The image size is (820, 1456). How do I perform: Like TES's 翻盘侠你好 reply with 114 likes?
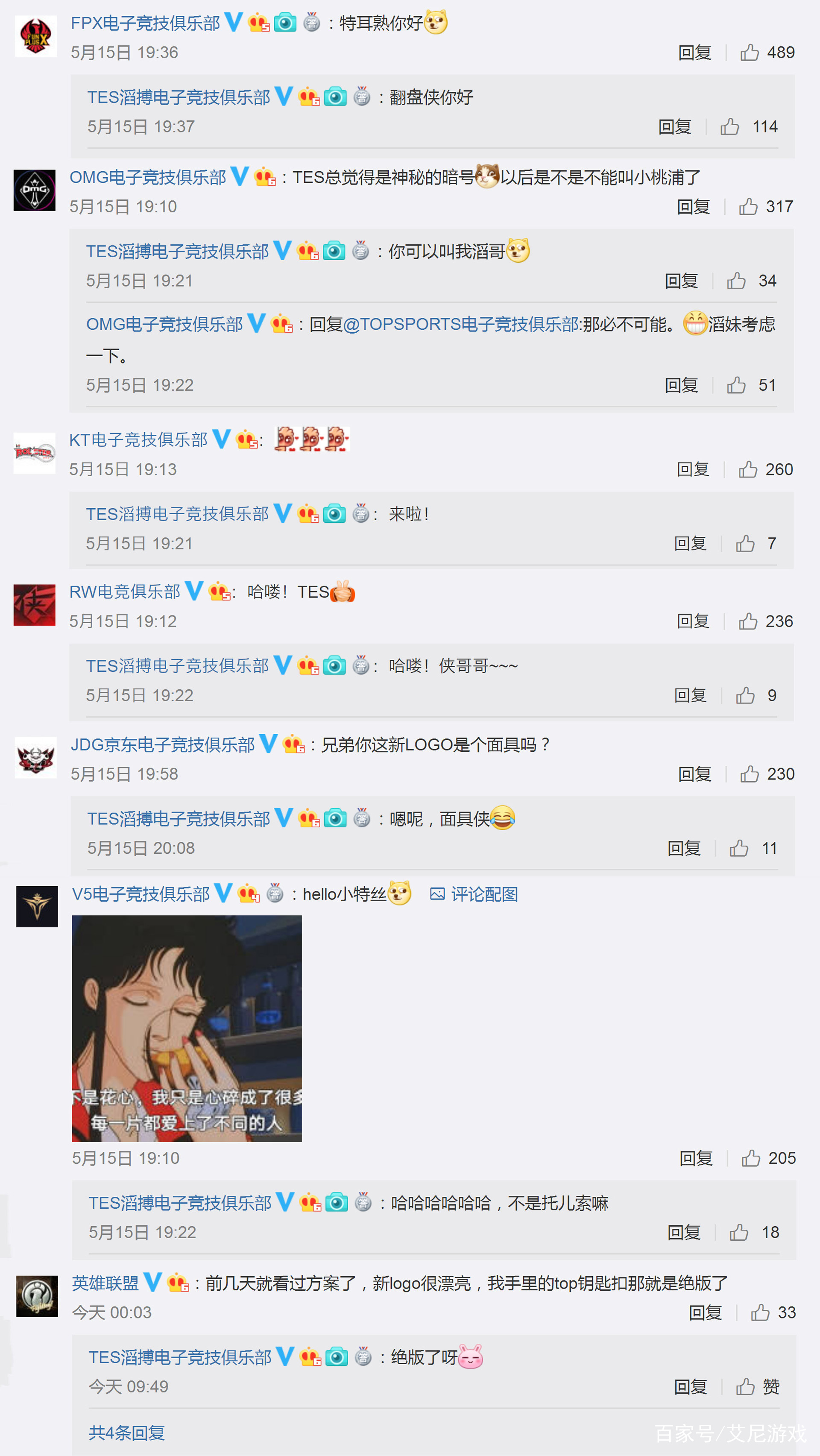(749, 126)
